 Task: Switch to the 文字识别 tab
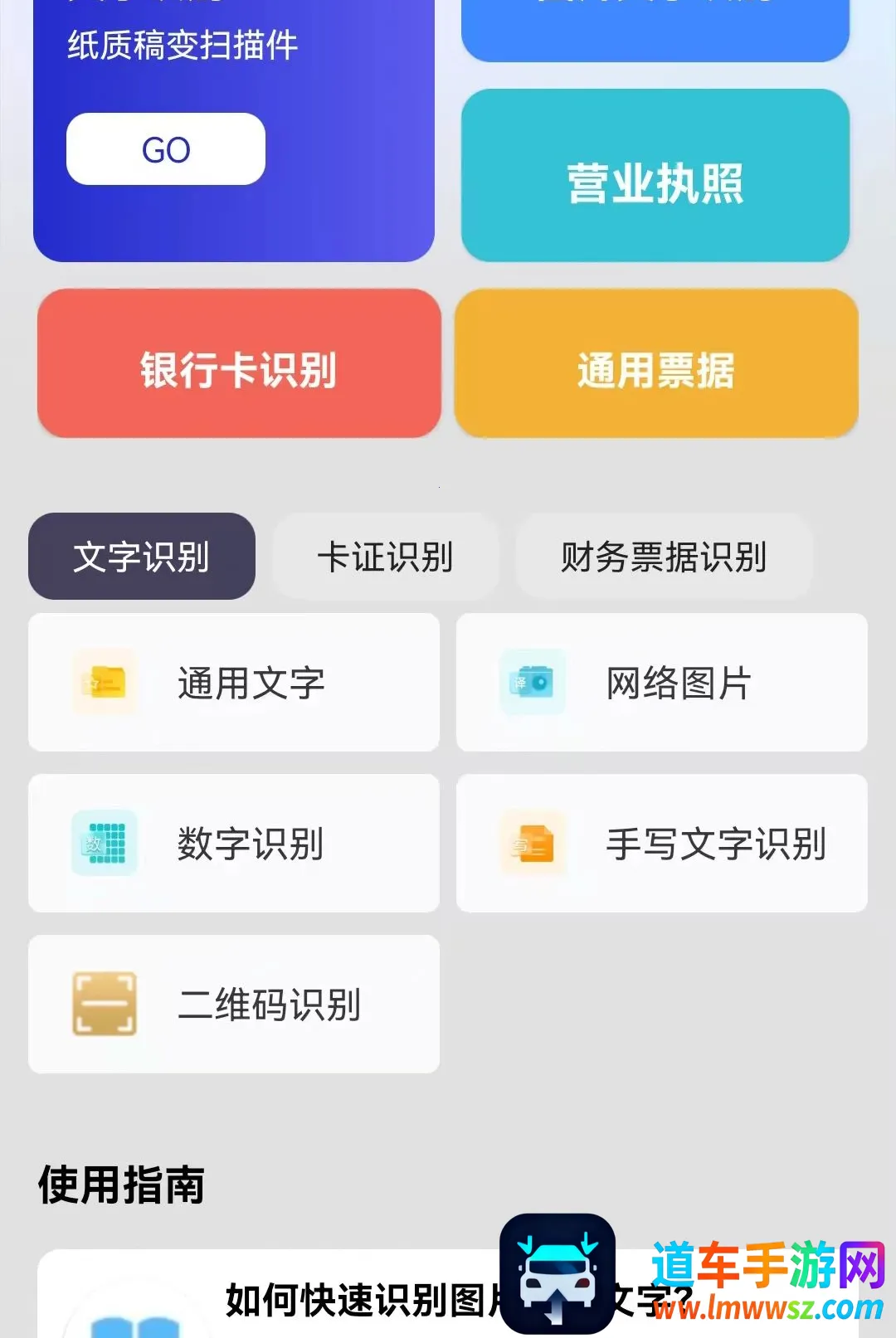coord(142,557)
